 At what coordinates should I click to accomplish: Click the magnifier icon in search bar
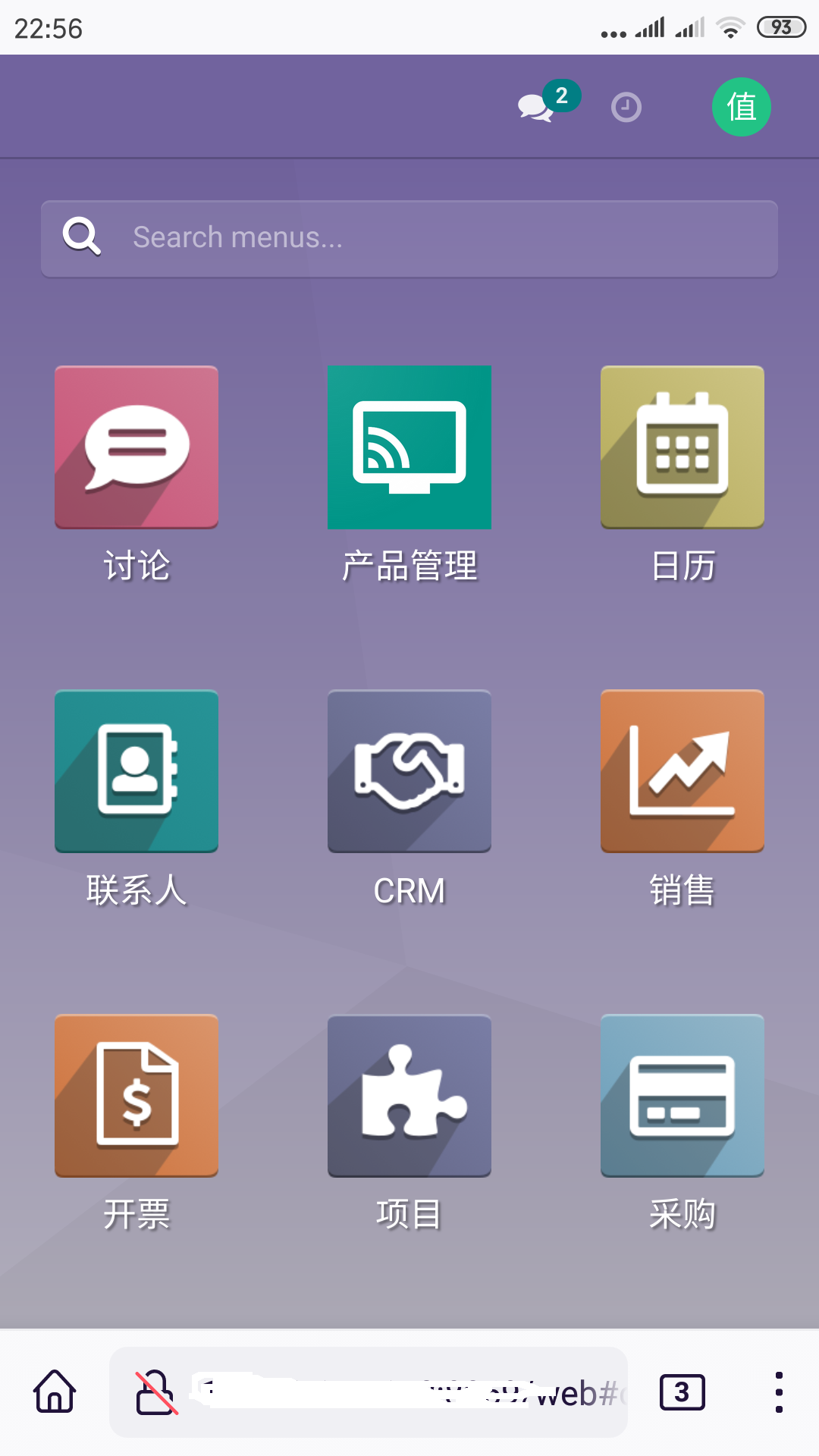click(x=81, y=237)
